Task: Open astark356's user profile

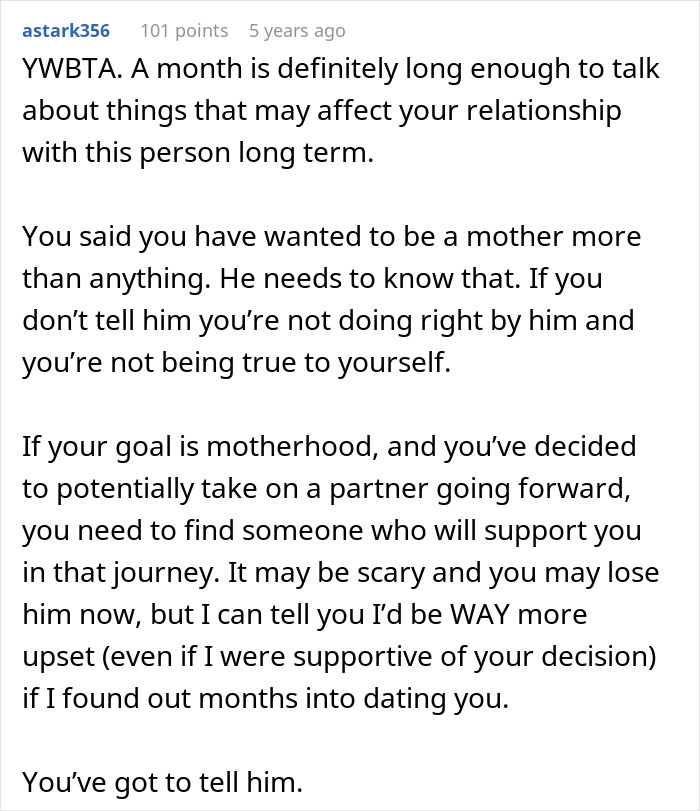Action: (x=67, y=31)
